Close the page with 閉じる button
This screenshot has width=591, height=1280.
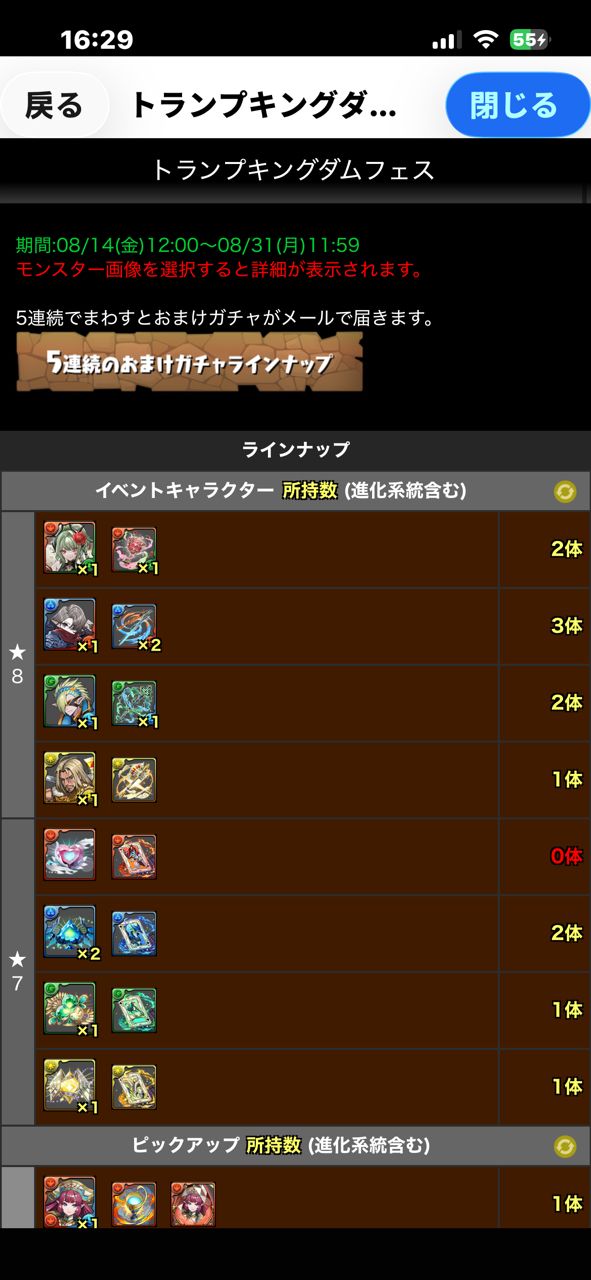[517, 105]
